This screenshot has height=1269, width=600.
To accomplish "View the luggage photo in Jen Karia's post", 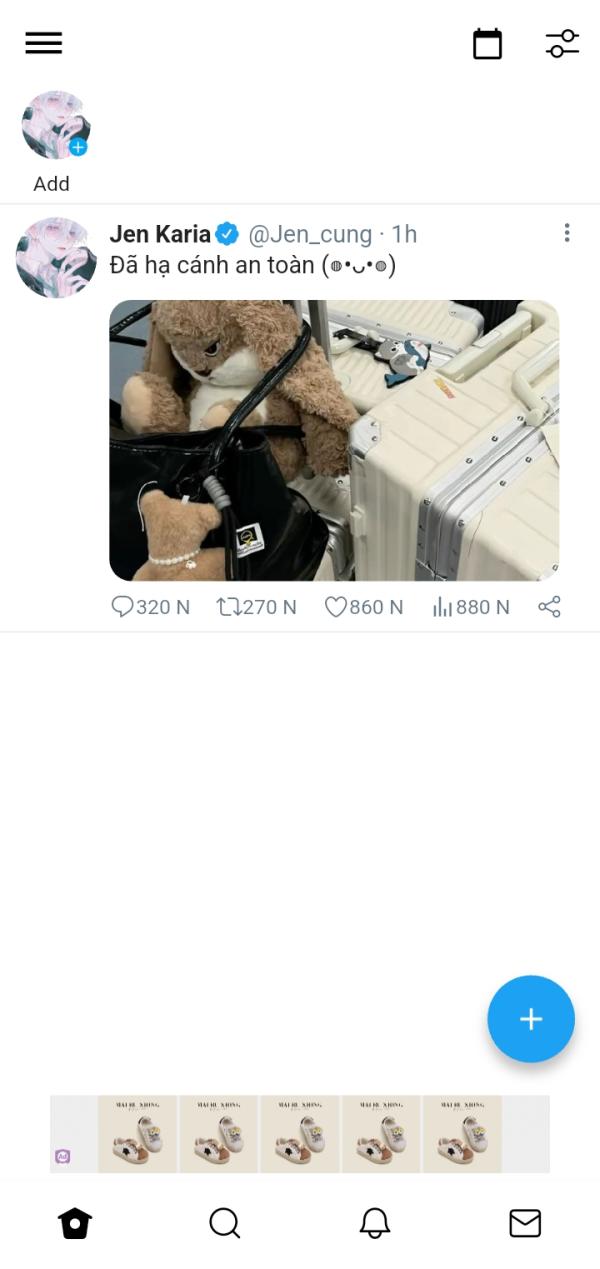I will [334, 440].
